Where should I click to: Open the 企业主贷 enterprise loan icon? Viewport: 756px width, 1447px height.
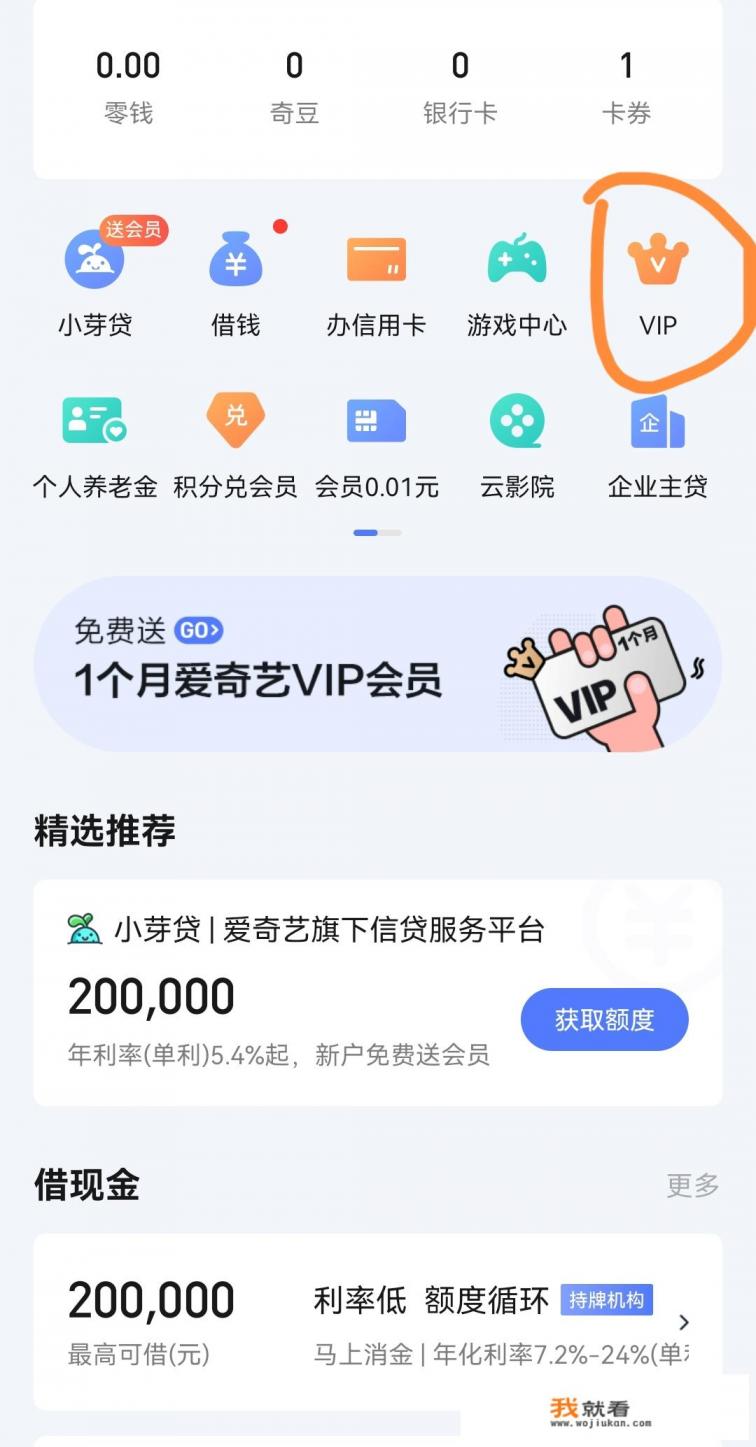click(657, 421)
